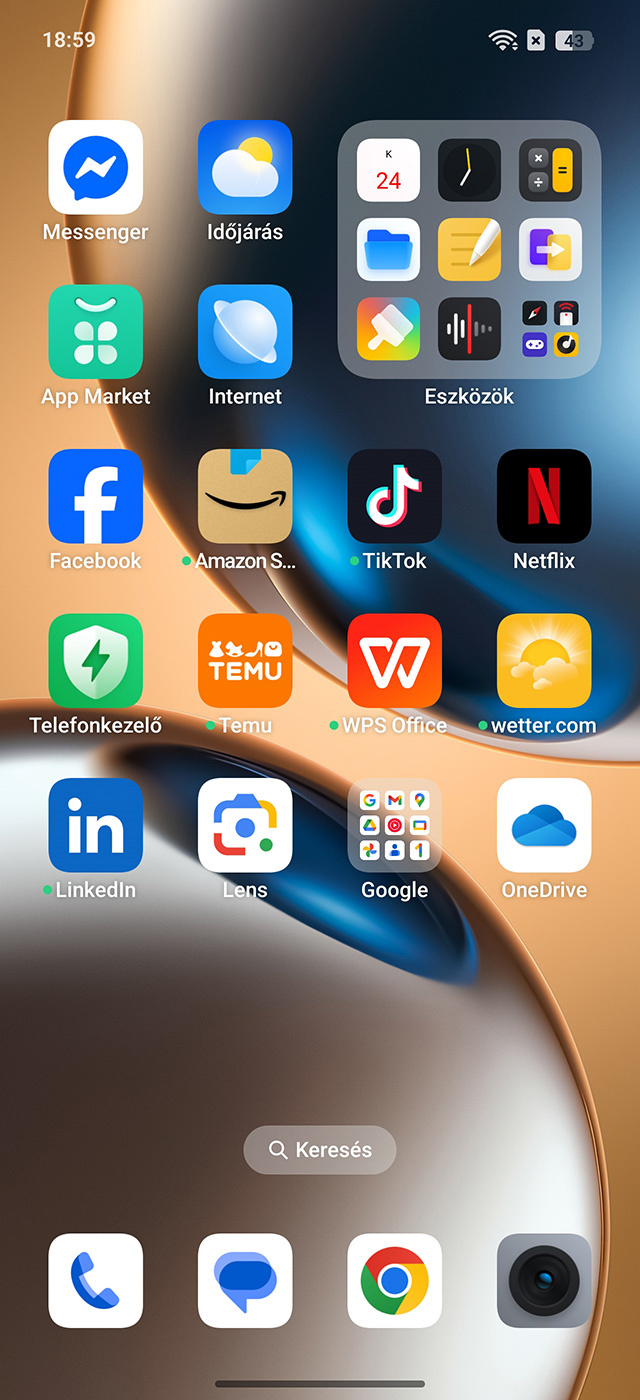Screen dimensions: 640x1400
Task: Expand the Google apps folder
Action: pyautogui.click(x=394, y=825)
